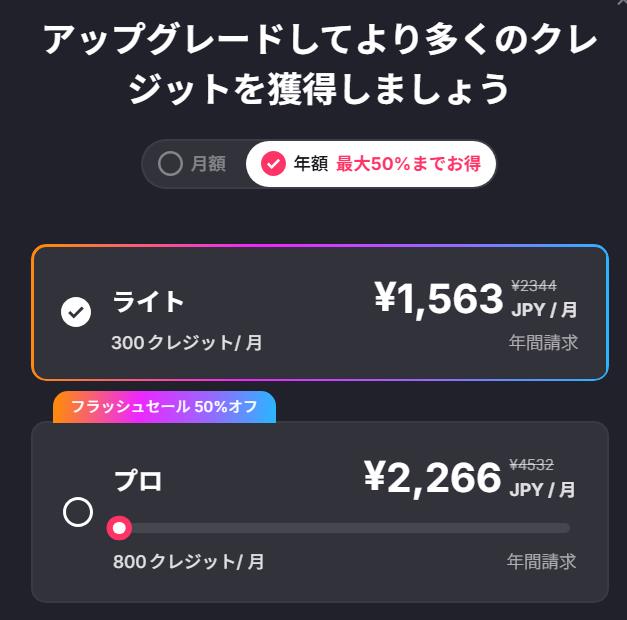The height and width of the screenshot is (620, 627).
Task: Close the upgrade dialog
Action: point(621,3)
